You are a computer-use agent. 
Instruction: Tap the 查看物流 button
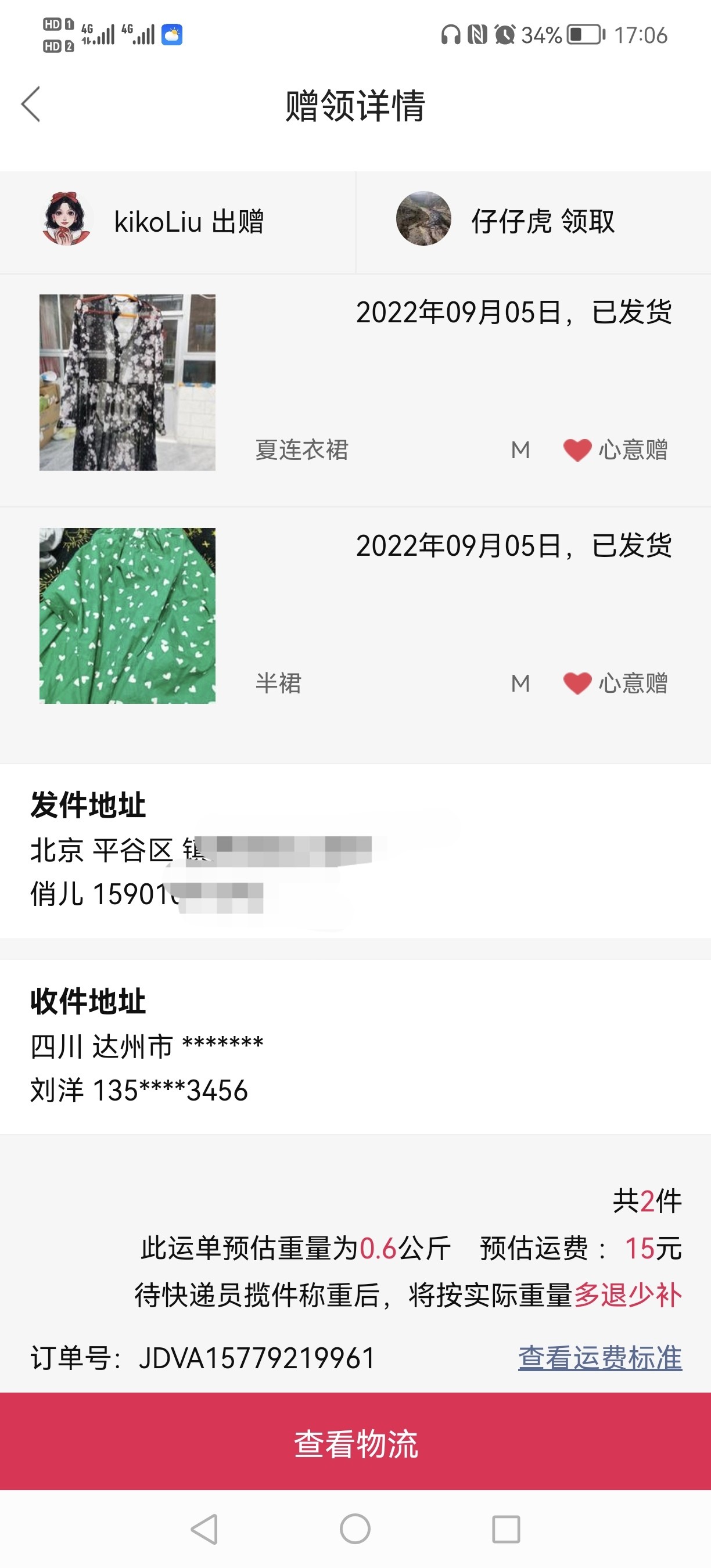click(355, 1443)
